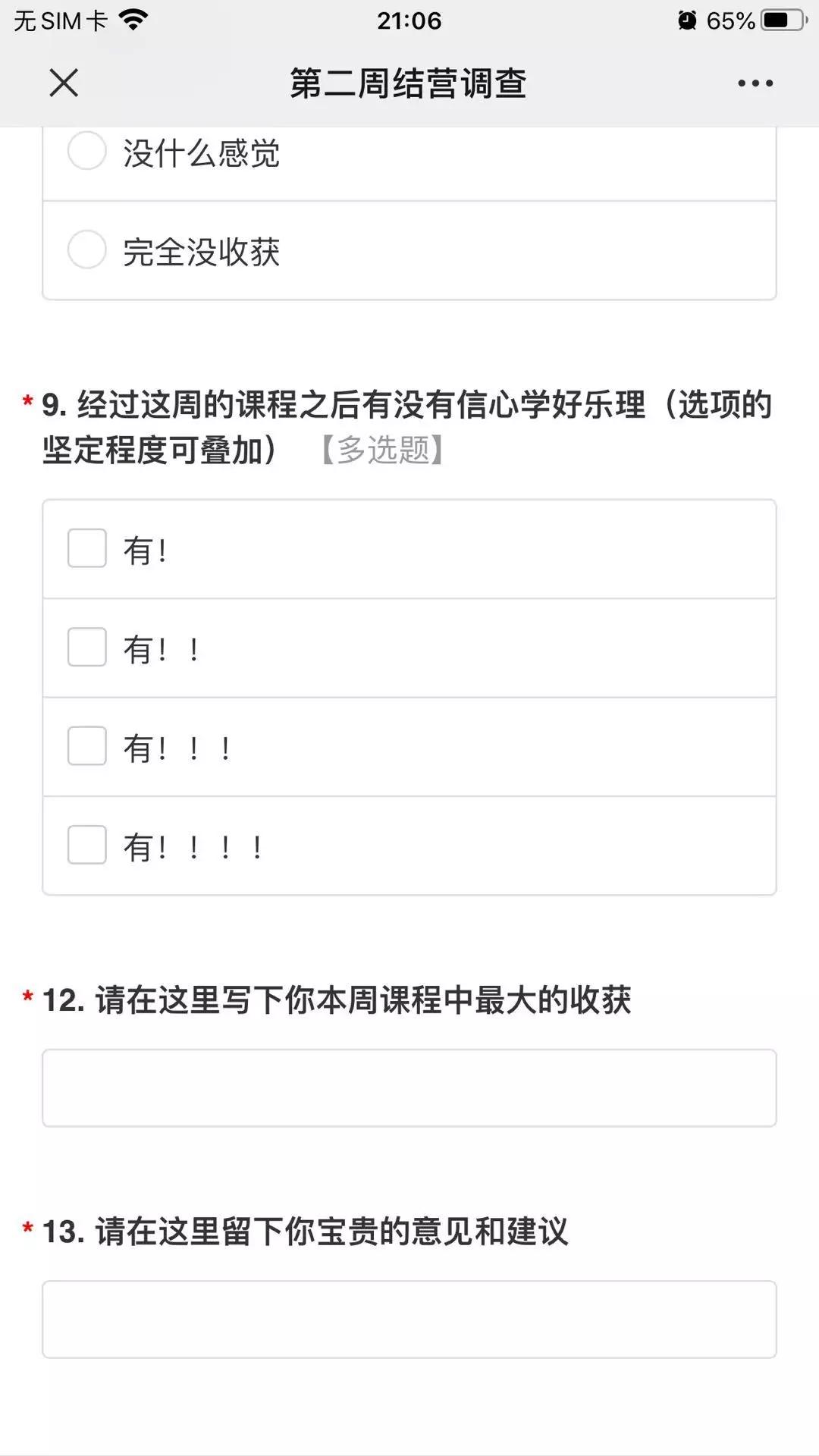Check the 有! option in question 9
819x1456 pixels.
(x=86, y=549)
